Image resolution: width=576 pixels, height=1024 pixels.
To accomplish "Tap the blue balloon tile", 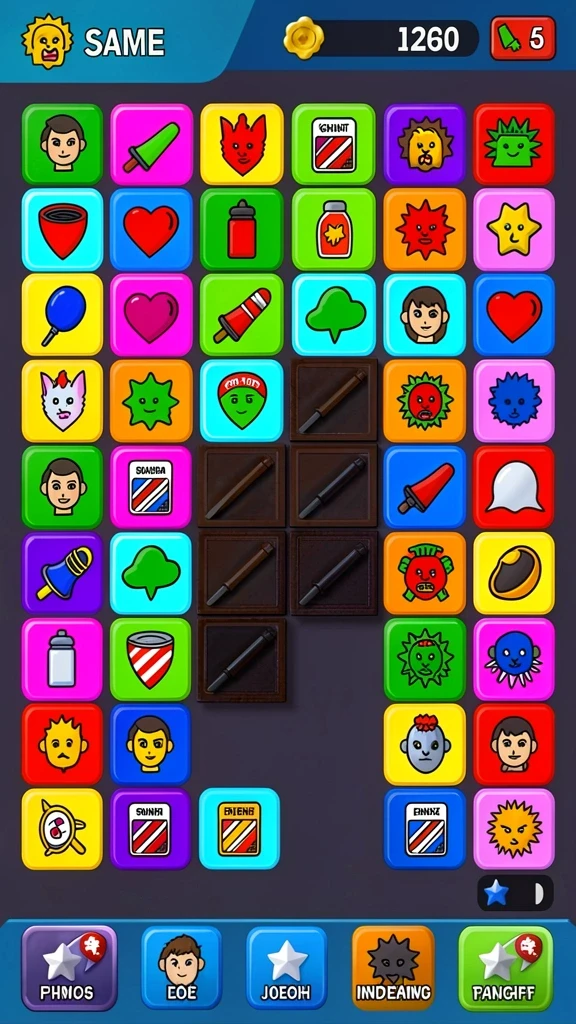I will [x=62, y=314].
